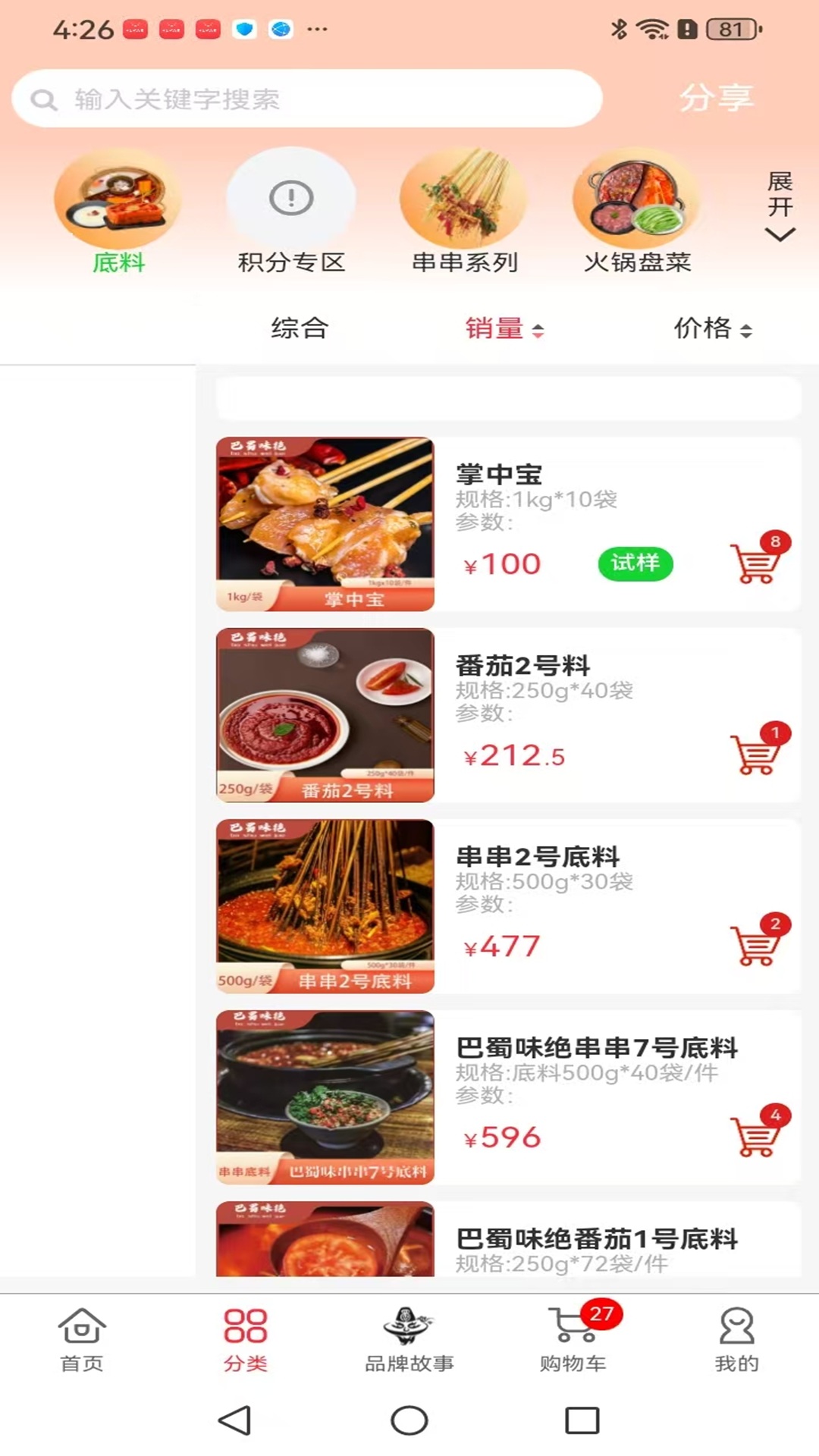Open the 积分专区 category
819x1456 pixels.
pyautogui.click(x=291, y=212)
